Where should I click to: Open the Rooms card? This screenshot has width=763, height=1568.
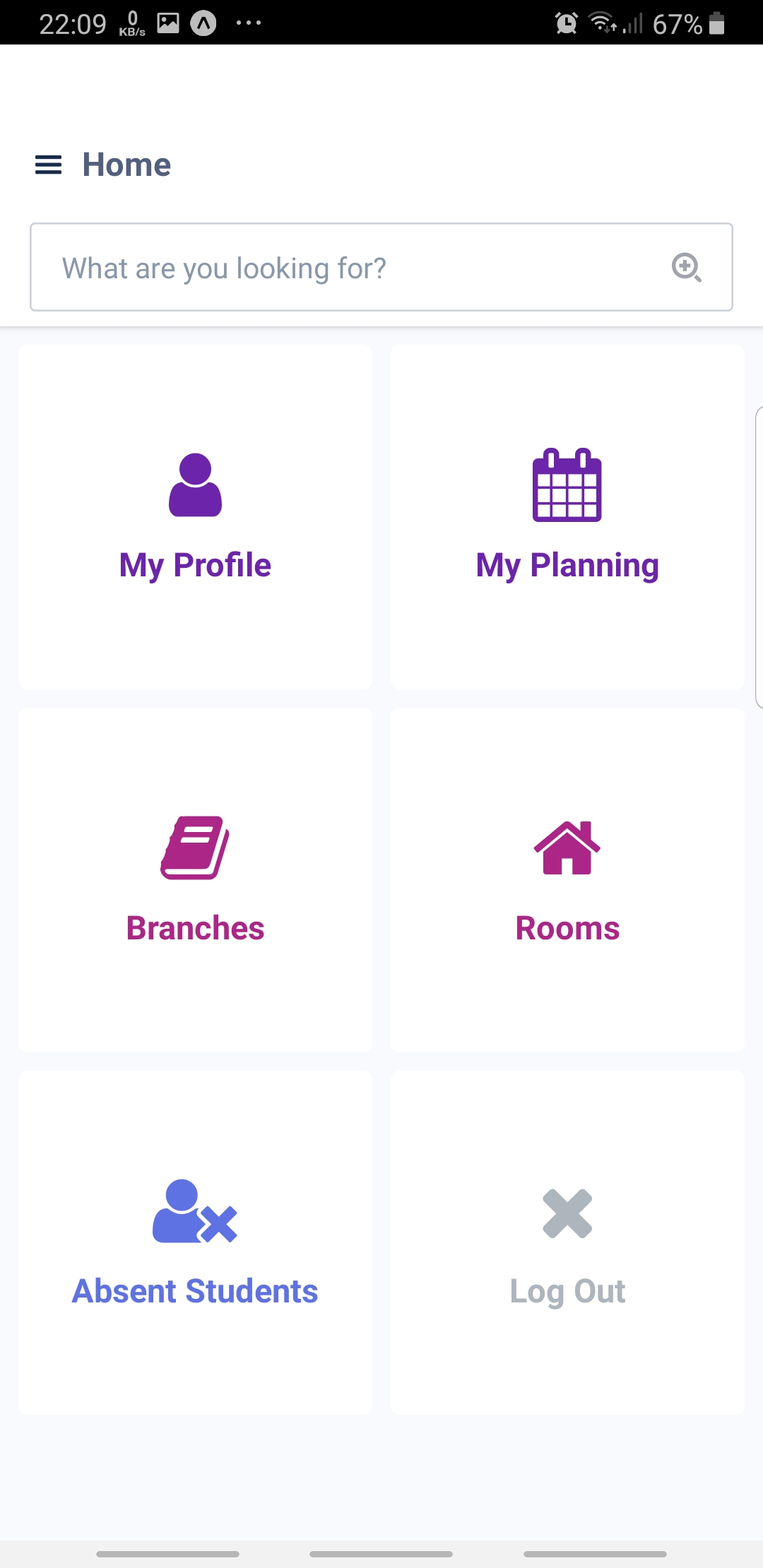point(567,880)
